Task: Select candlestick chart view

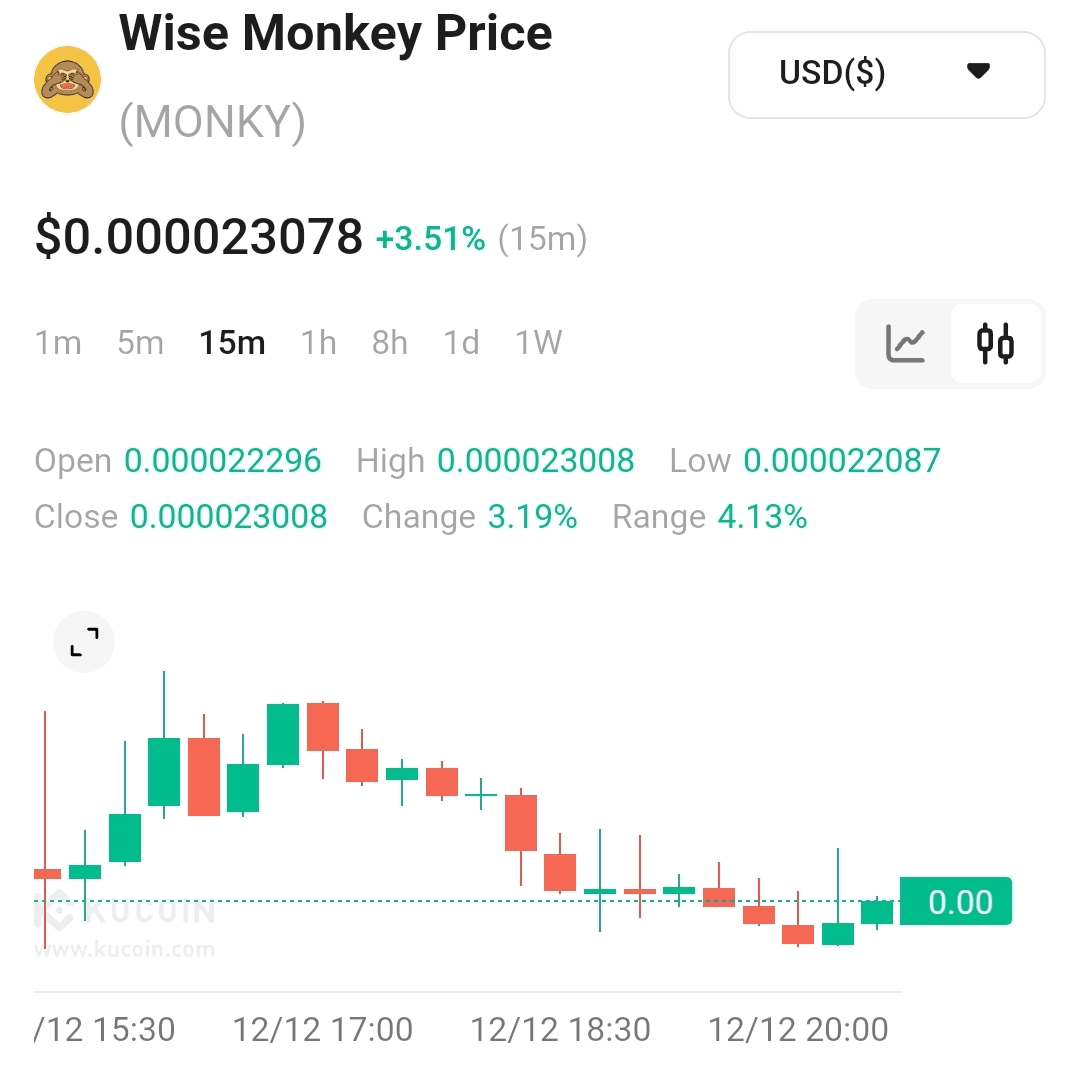Action: click(x=995, y=344)
